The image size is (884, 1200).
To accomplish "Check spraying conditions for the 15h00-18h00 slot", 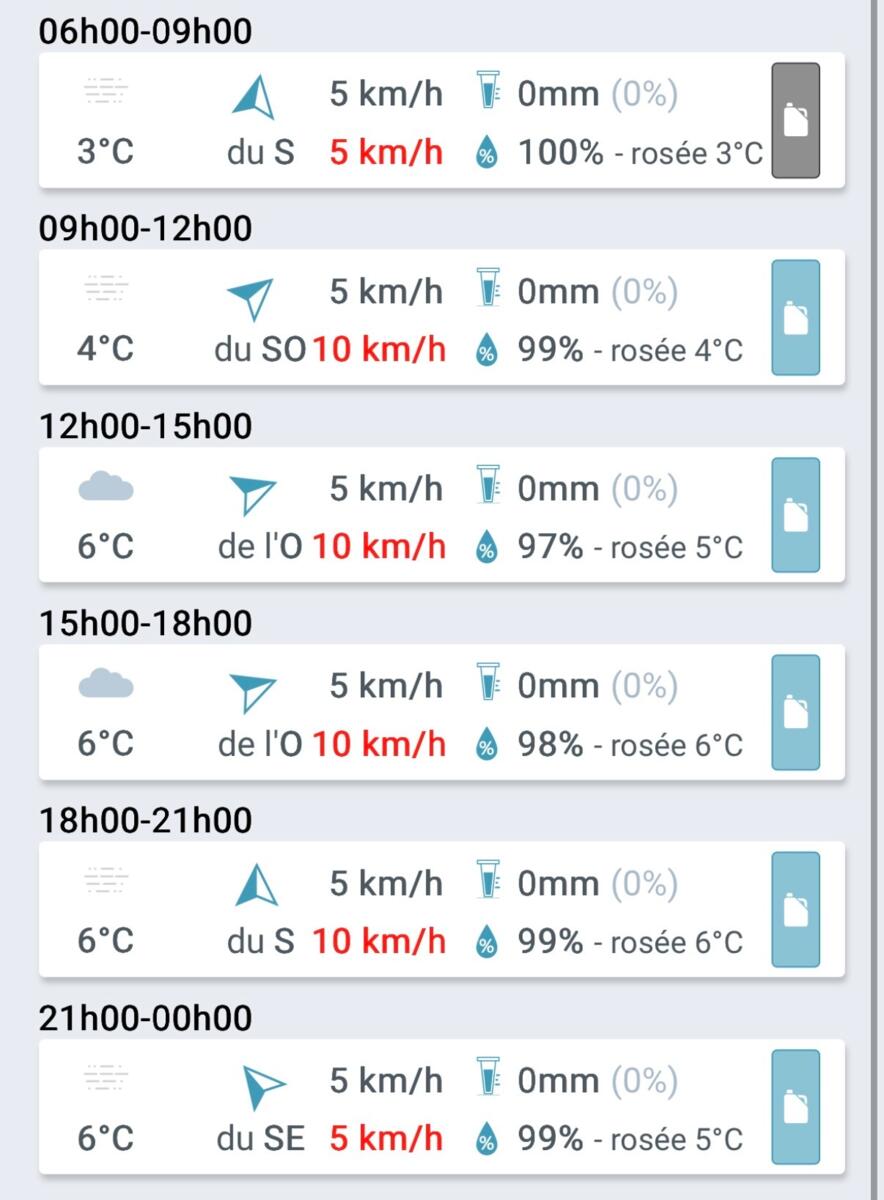I will pyautogui.click(x=795, y=712).
